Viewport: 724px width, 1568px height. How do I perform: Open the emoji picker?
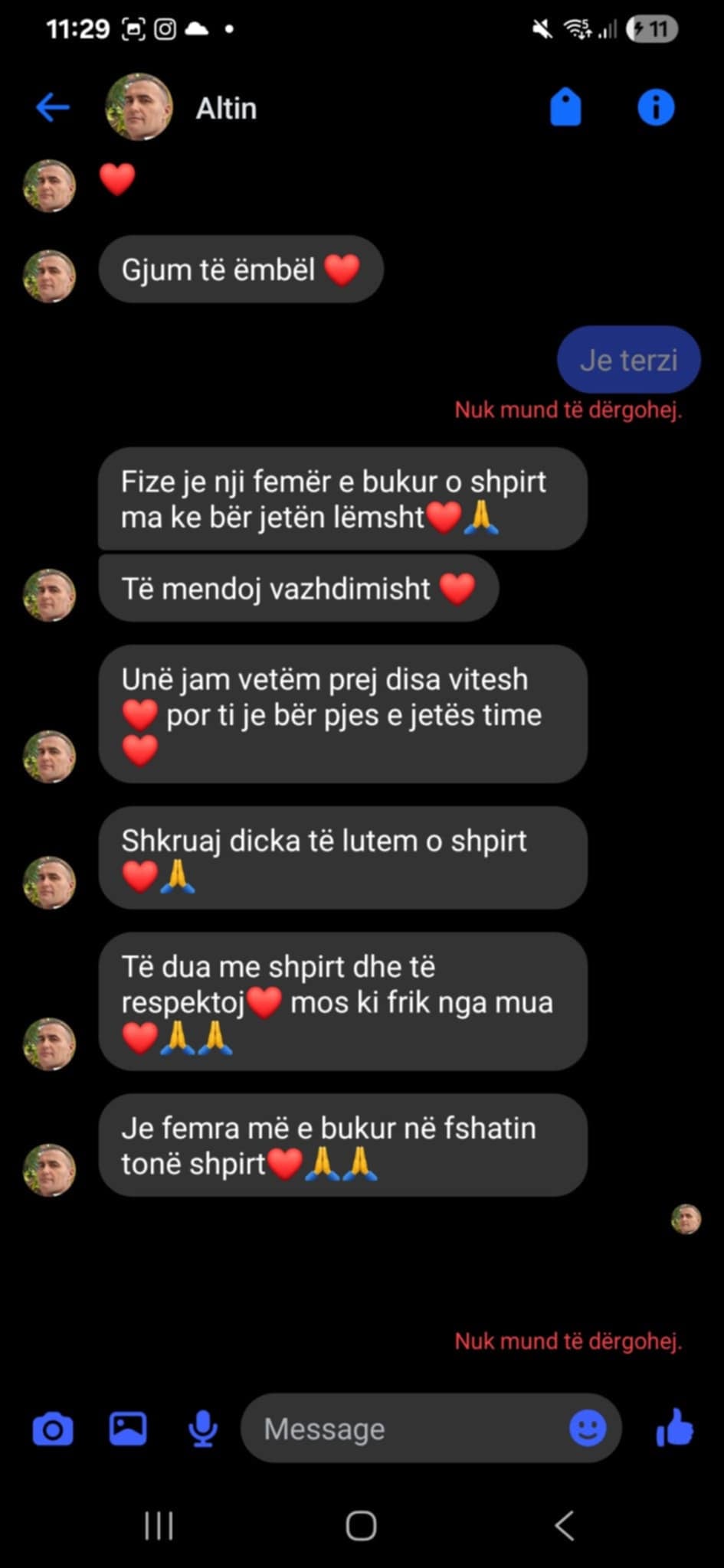coord(588,1429)
